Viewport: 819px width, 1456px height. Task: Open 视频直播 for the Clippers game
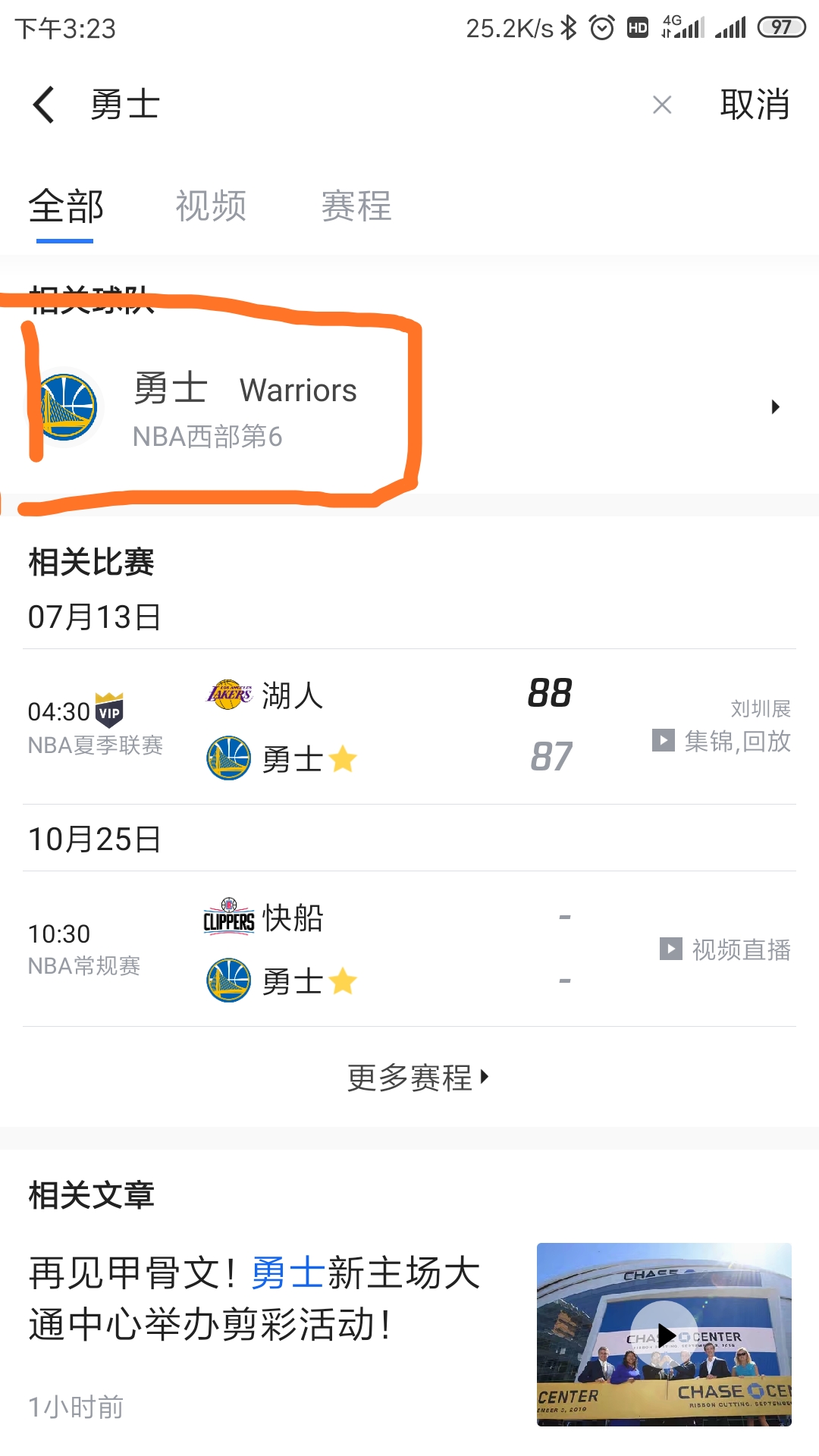(x=726, y=949)
